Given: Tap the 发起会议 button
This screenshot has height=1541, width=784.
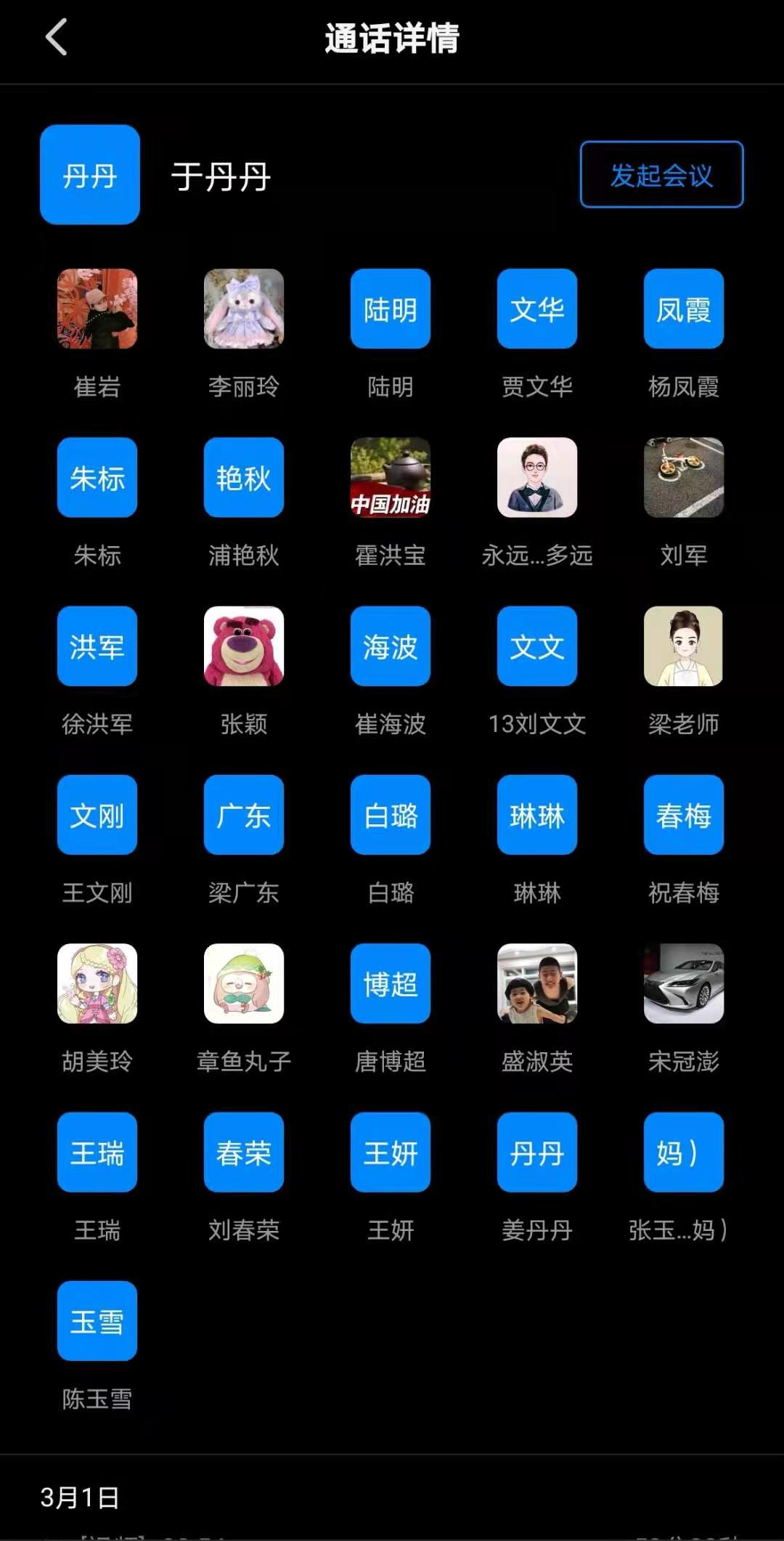Looking at the screenshot, I should pyautogui.click(x=661, y=174).
